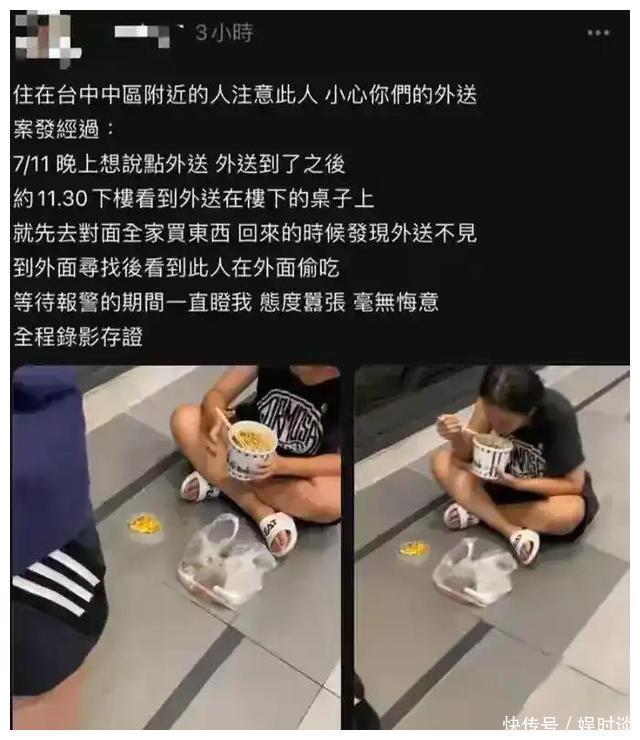View the right photo of the person eating noodles
This screenshot has width=640, height=740.
tap(492, 547)
